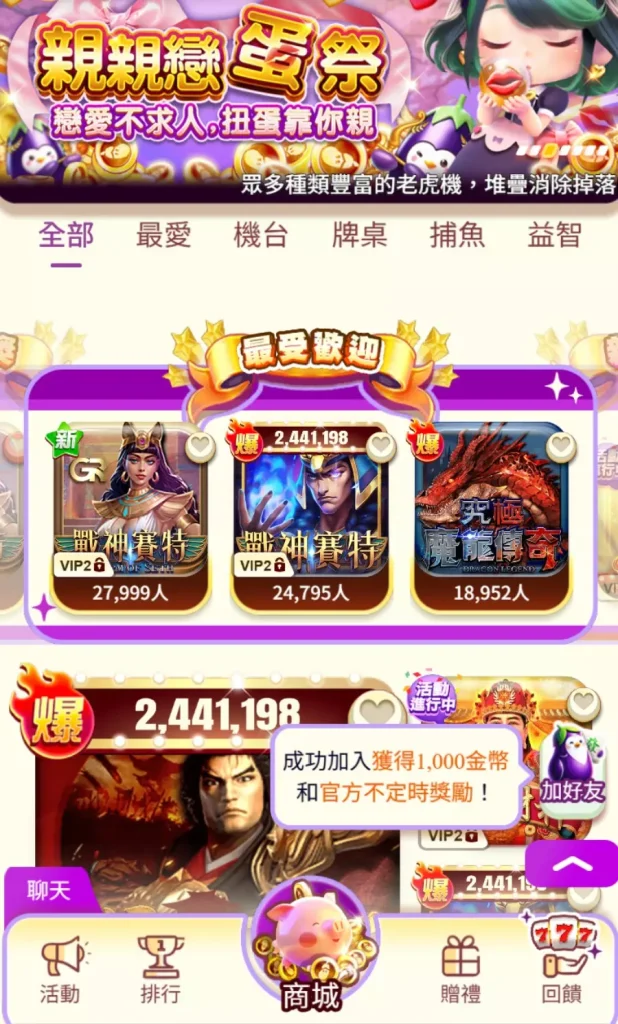Tap the purple up-arrow button

(571, 865)
